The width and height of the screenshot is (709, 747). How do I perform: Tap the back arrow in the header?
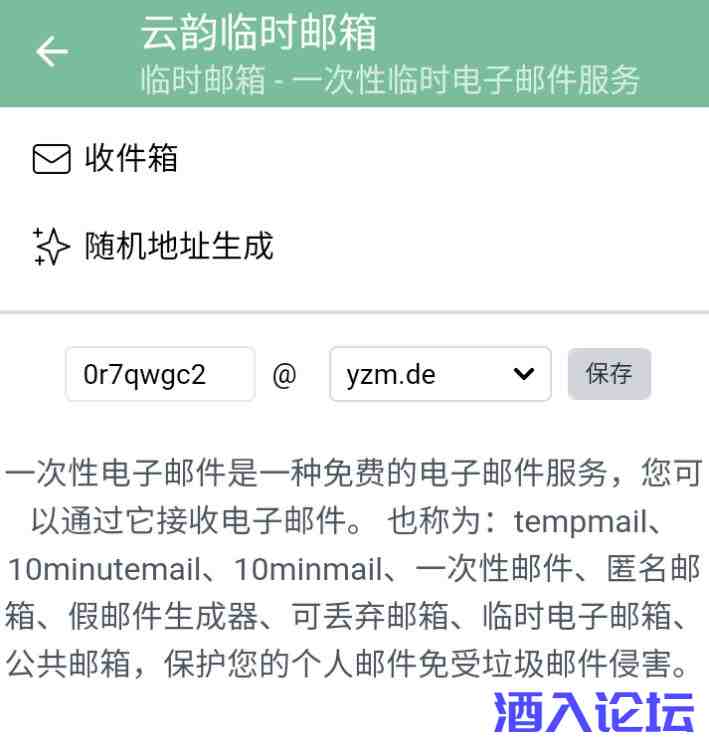pos(51,52)
